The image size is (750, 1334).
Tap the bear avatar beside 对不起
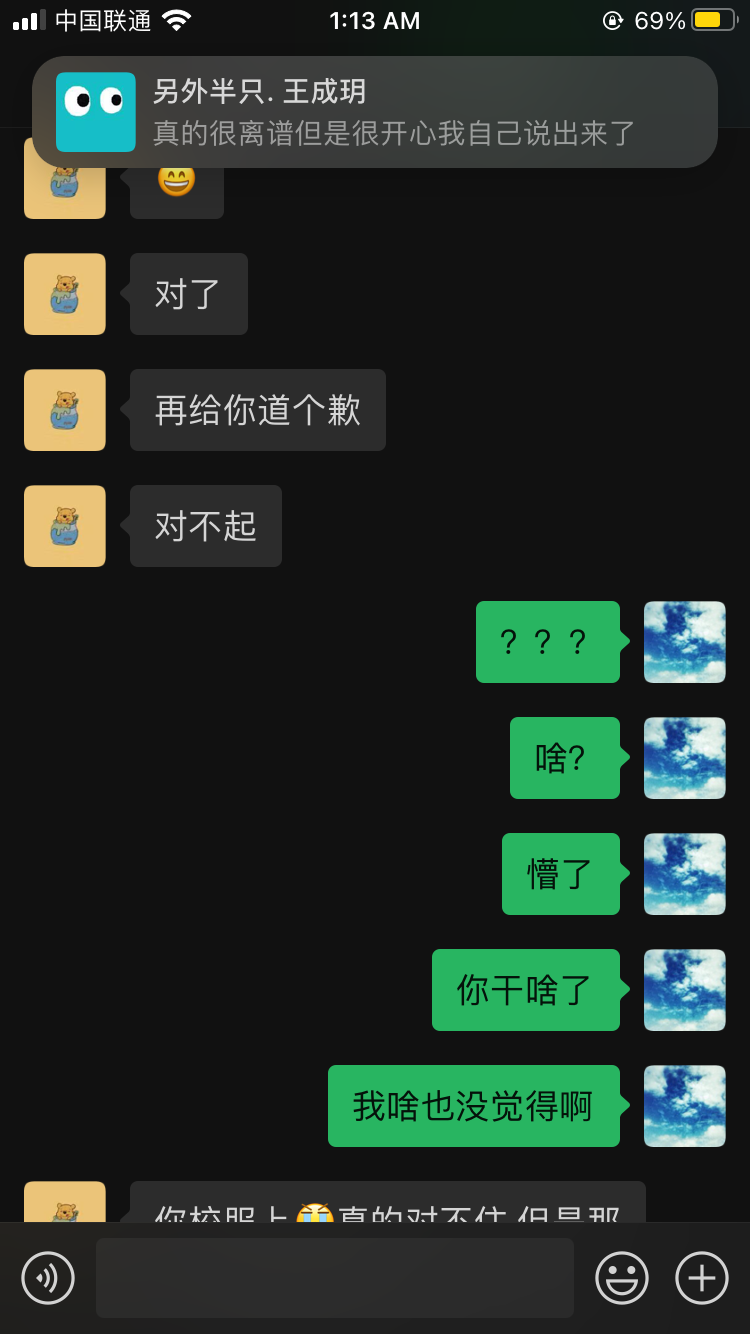[65, 526]
